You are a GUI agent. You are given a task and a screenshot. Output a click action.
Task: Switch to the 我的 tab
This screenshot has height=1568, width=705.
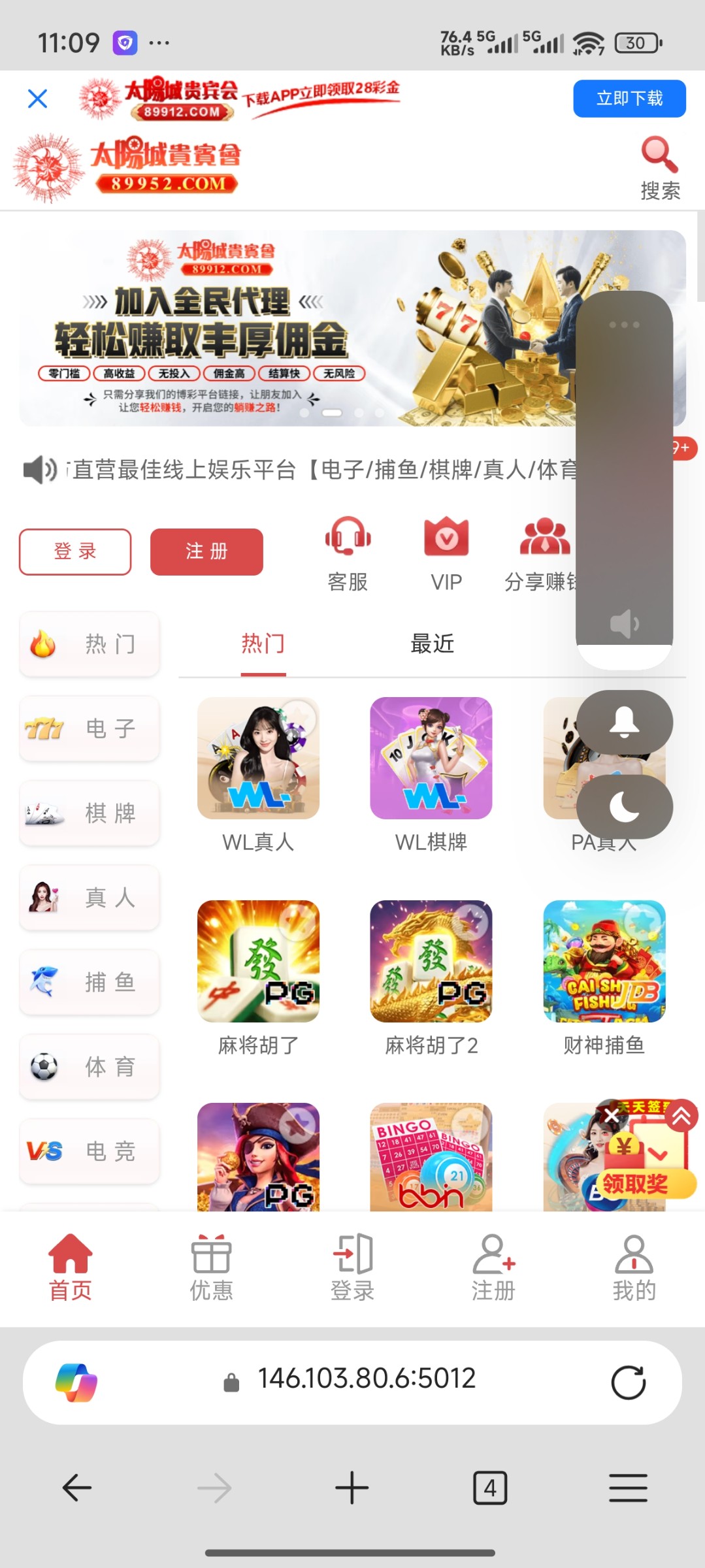click(634, 1267)
